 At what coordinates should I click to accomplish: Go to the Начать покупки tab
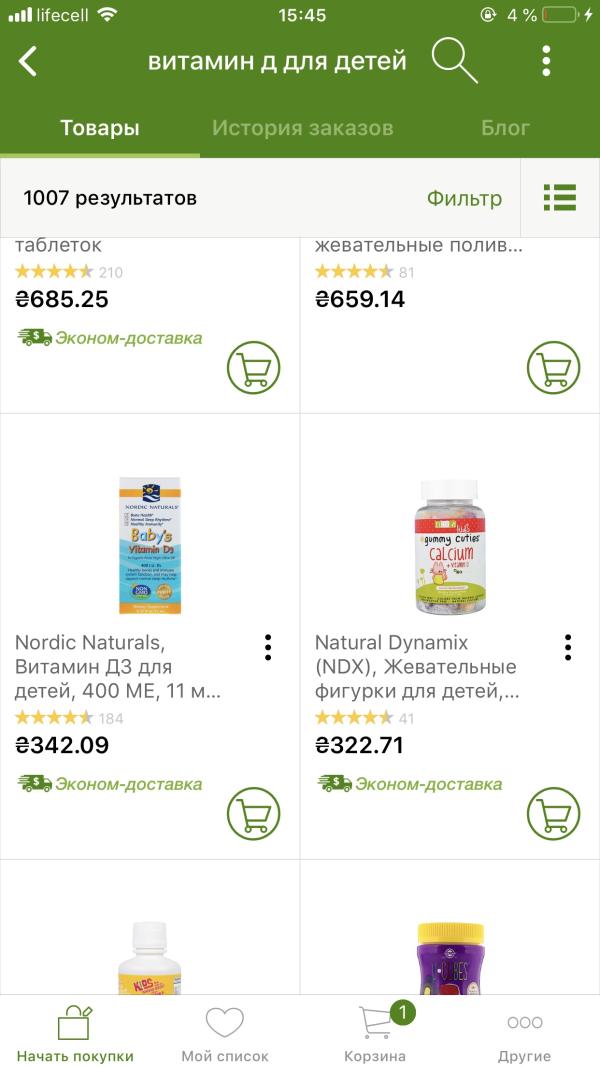click(x=75, y=1033)
